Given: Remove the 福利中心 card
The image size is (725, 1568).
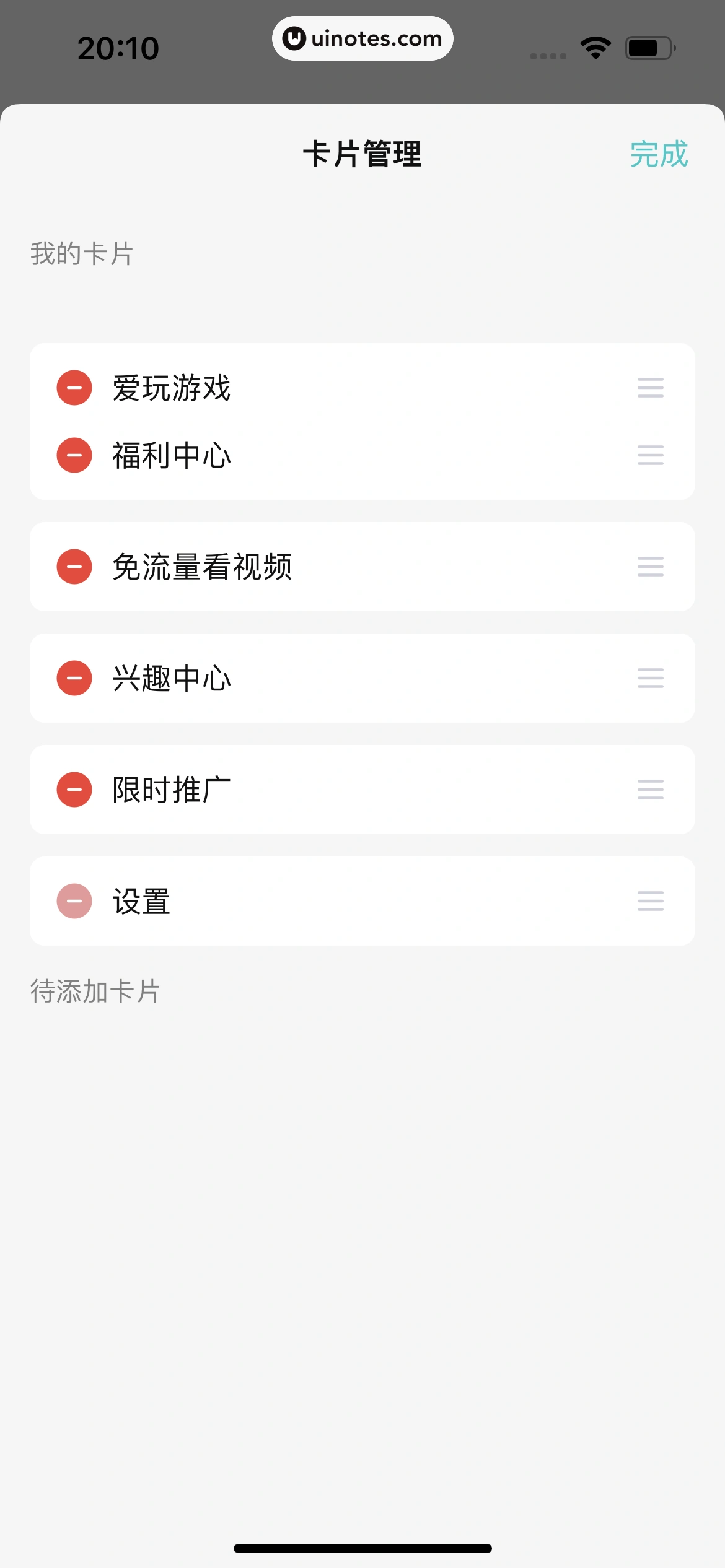Looking at the screenshot, I should tap(74, 455).
